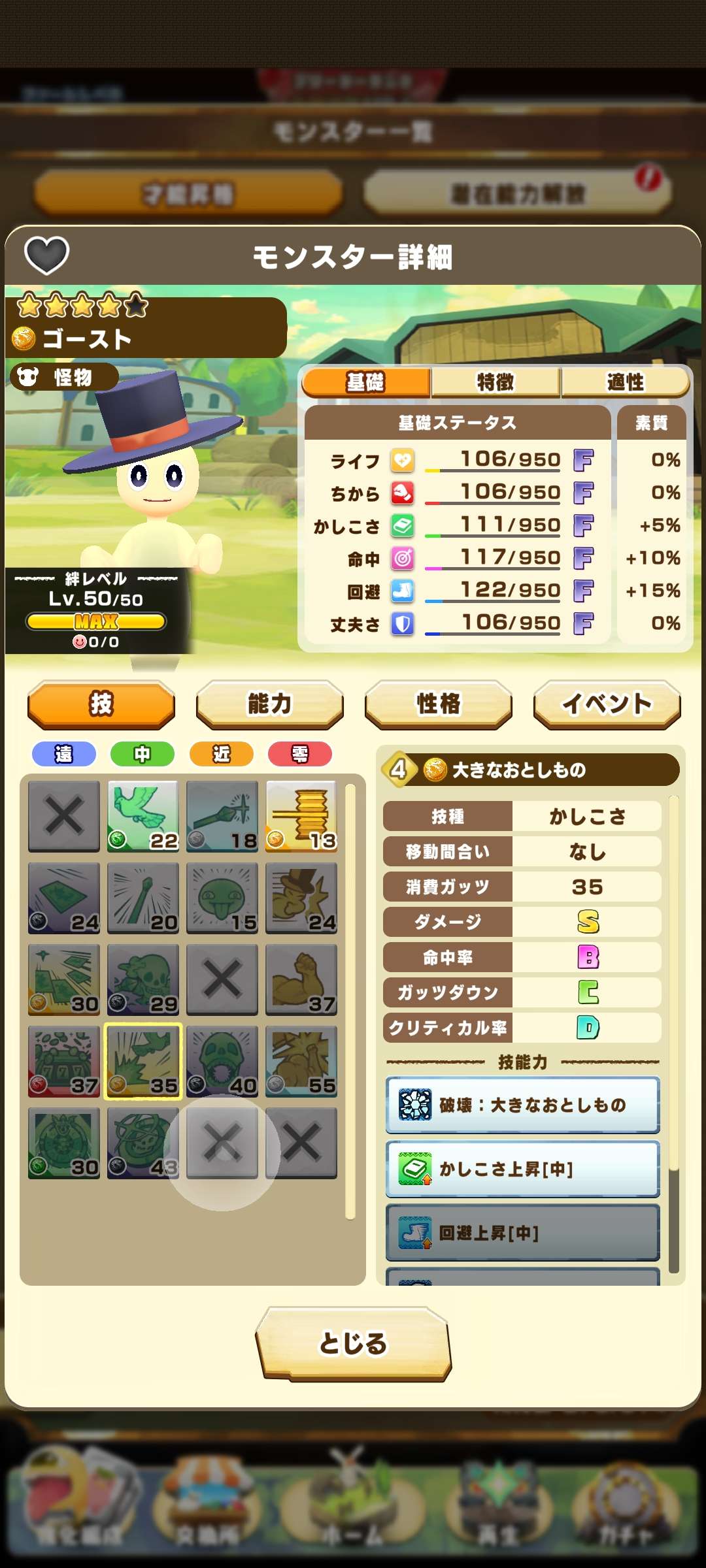Open the 能力 tab
The image size is (706, 1568).
[269, 704]
